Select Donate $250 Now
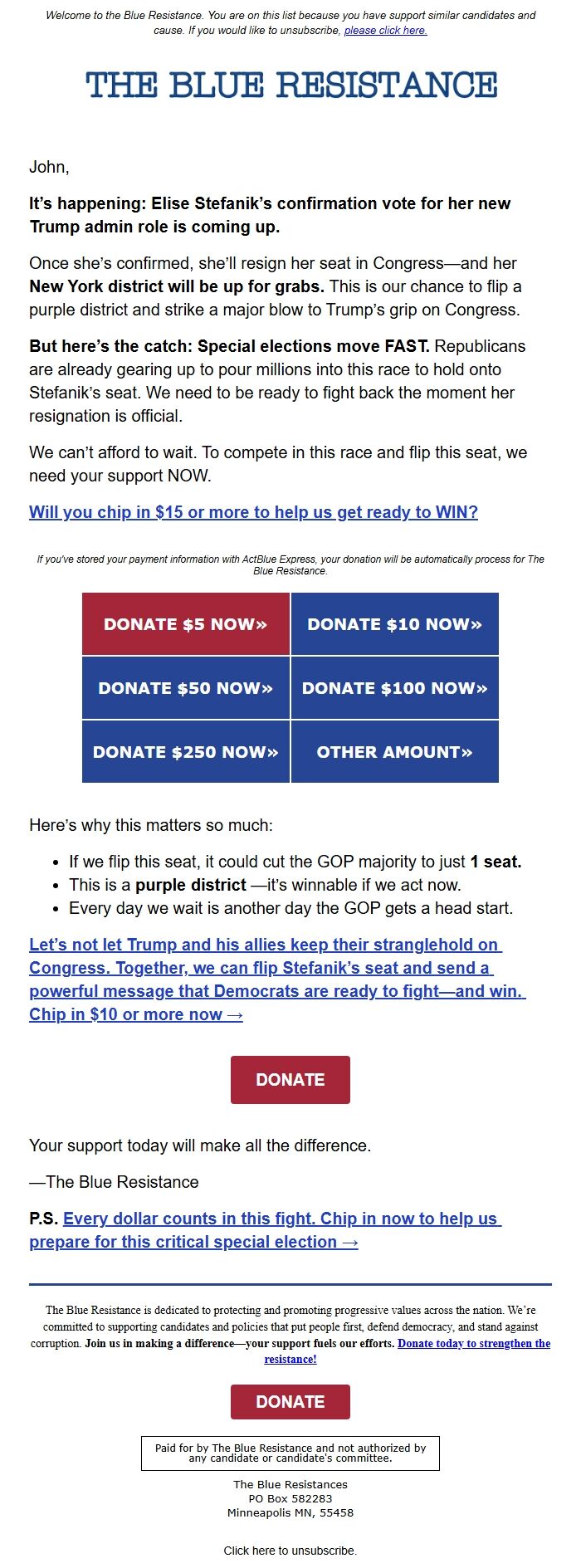 pos(186,752)
